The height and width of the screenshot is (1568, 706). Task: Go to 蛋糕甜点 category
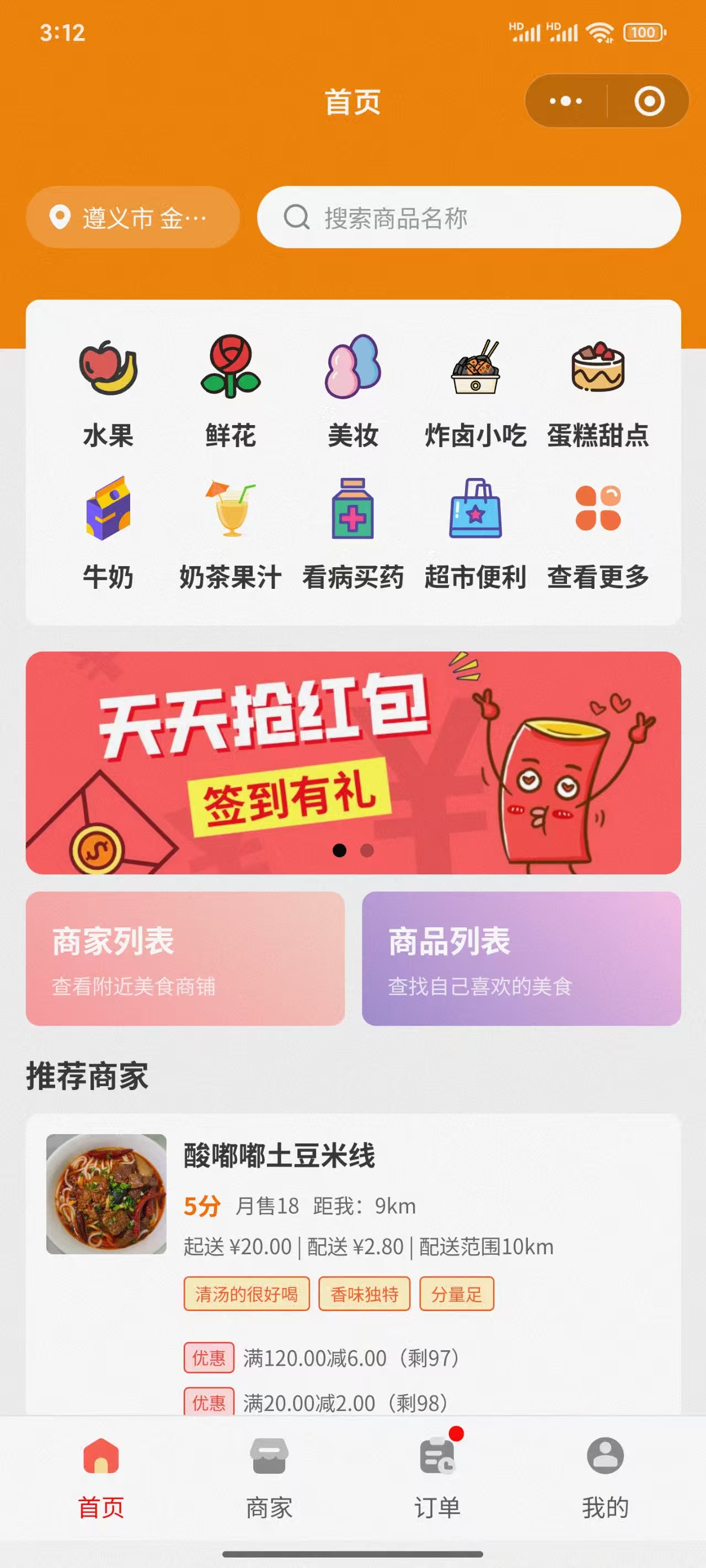coord(597,391)
